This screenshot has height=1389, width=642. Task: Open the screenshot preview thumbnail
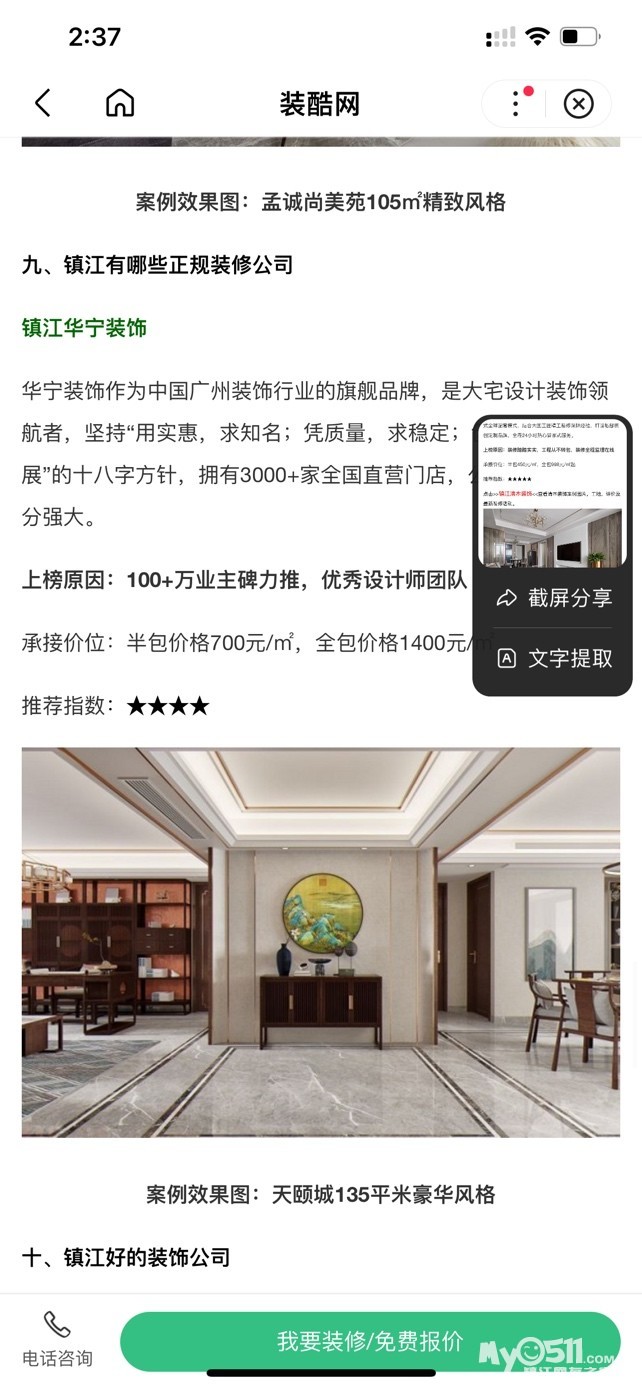552,495
